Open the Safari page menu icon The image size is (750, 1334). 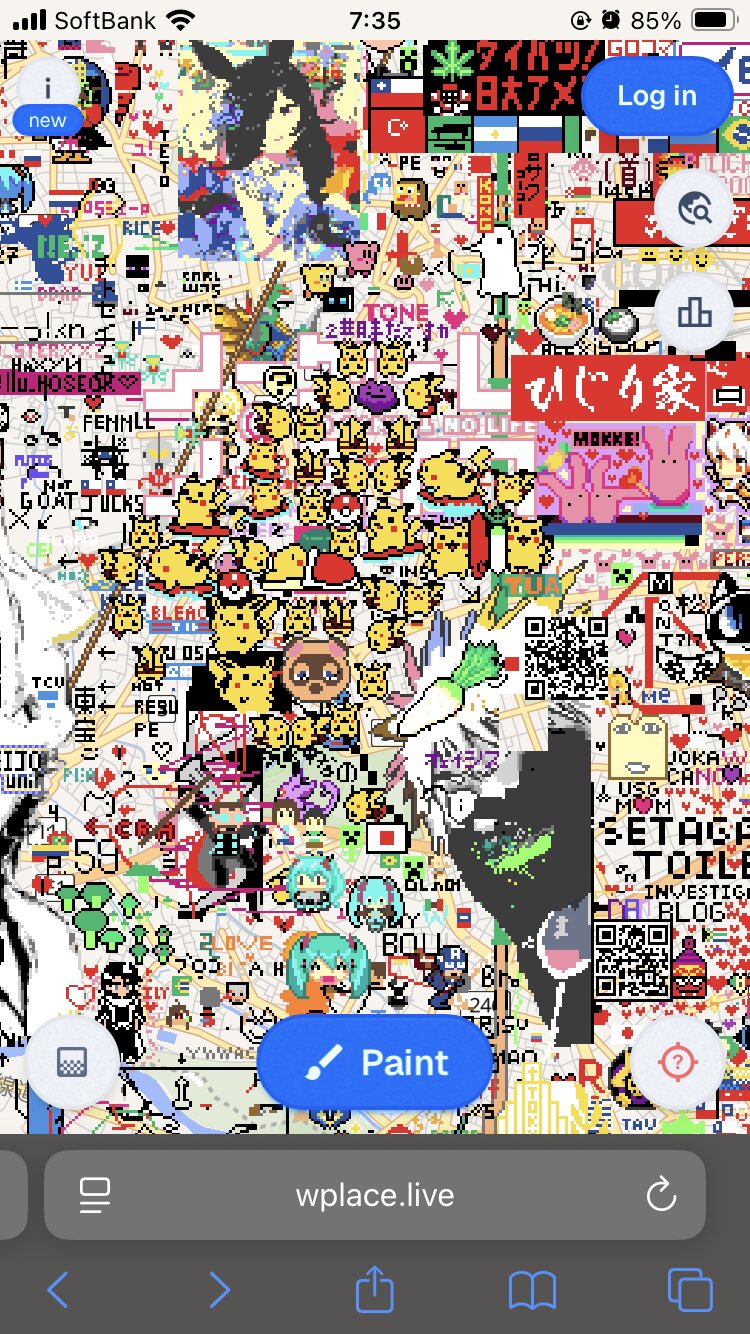95,1195
